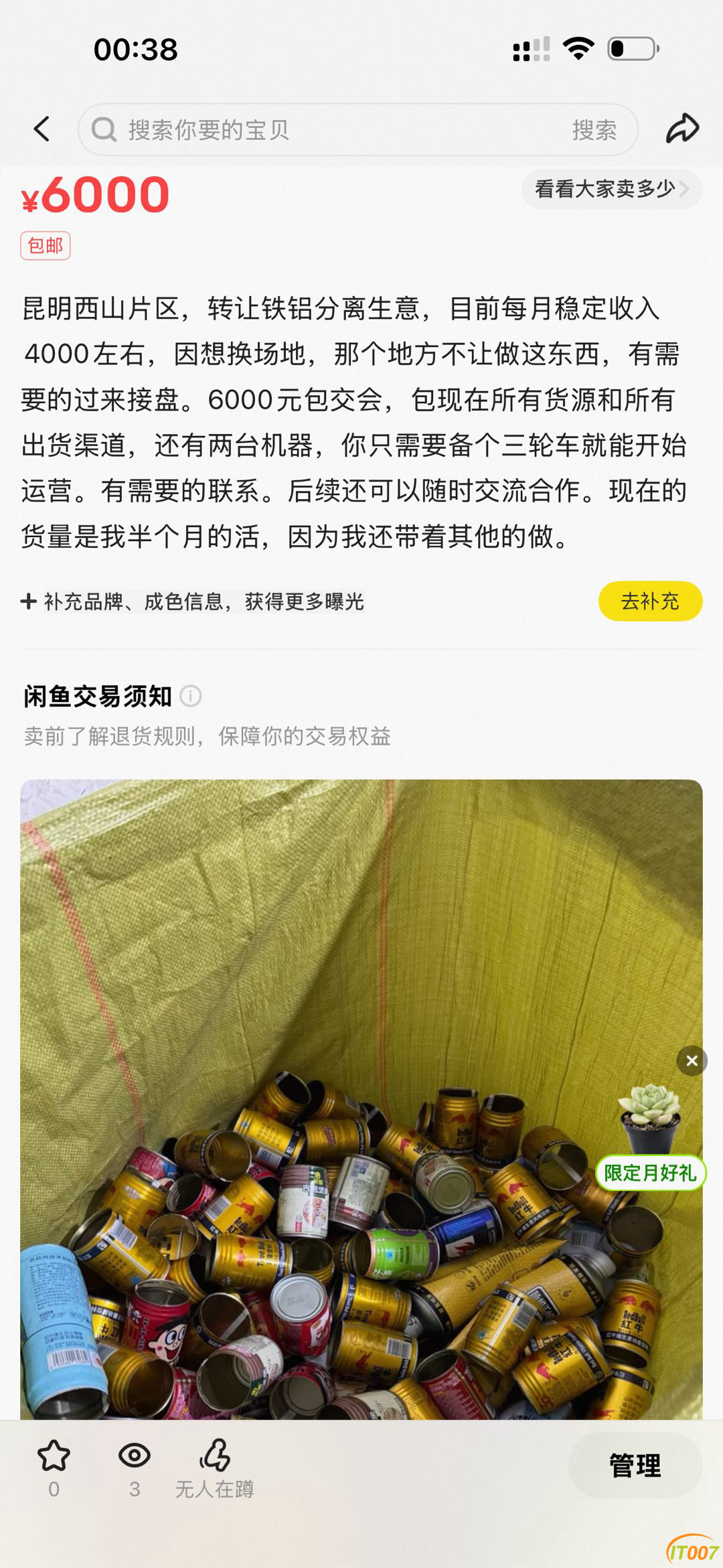Tap the 搜索 search button
Screen dimensions: 723x1568
click(594, 130)
